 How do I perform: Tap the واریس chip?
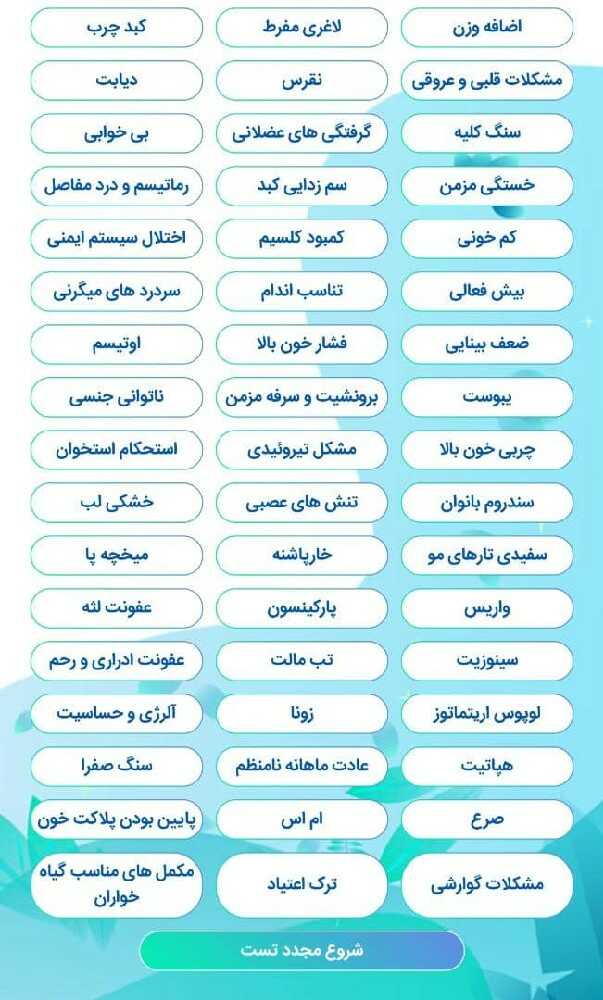coord(487,608)
